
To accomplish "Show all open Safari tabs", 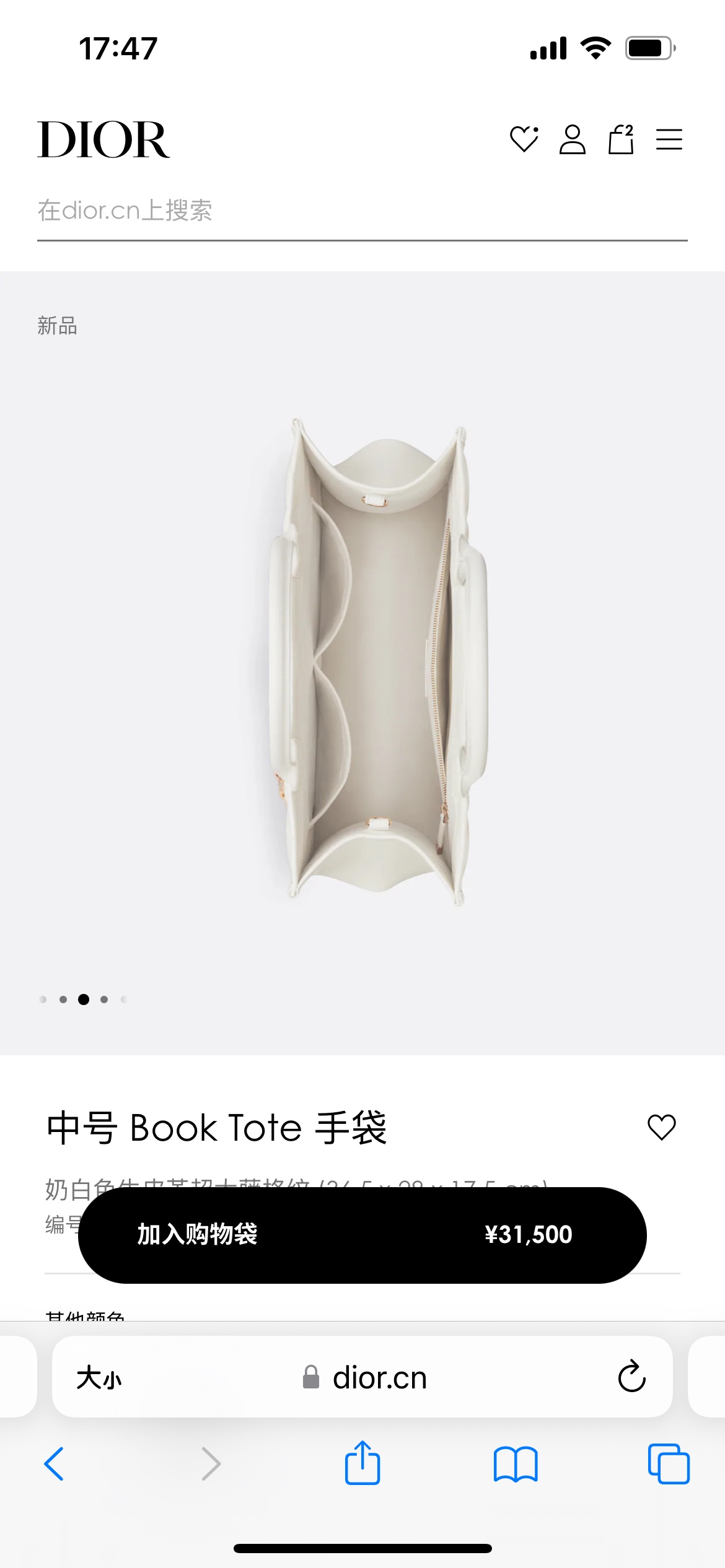I will (x=669, y=1464).
